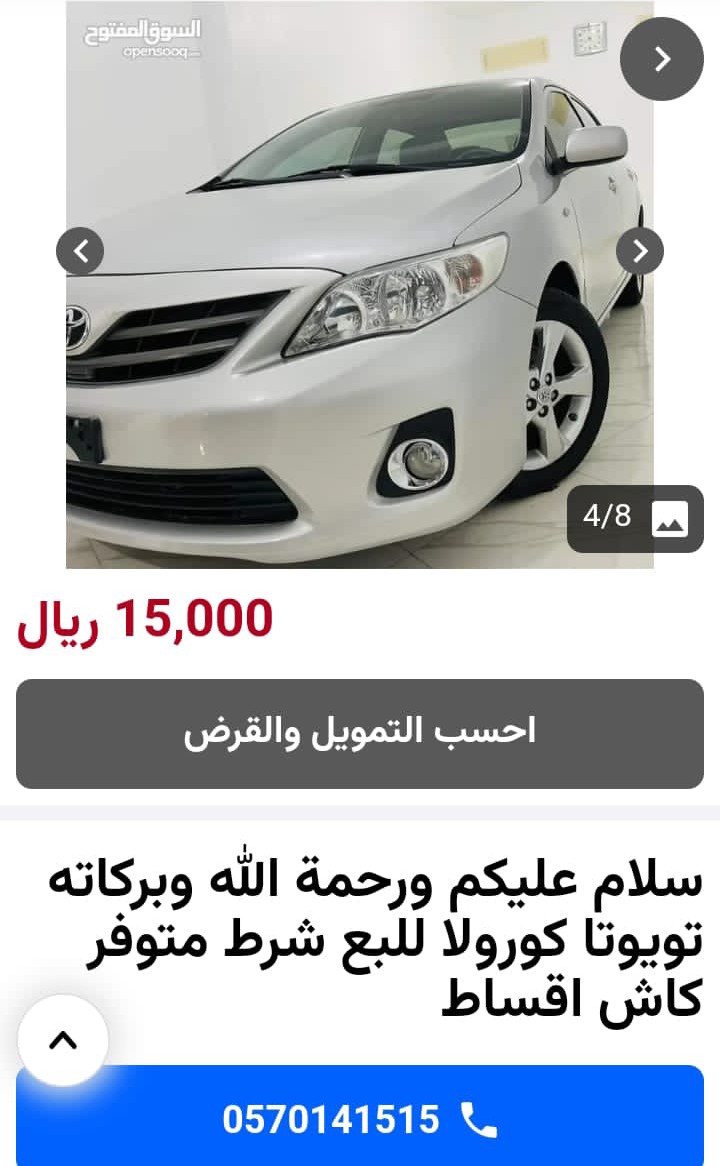Tap the large forward arrow above the photo
Image resolution: width=720 pixels, height=1166 pixels.
click(x=662, y=59)
